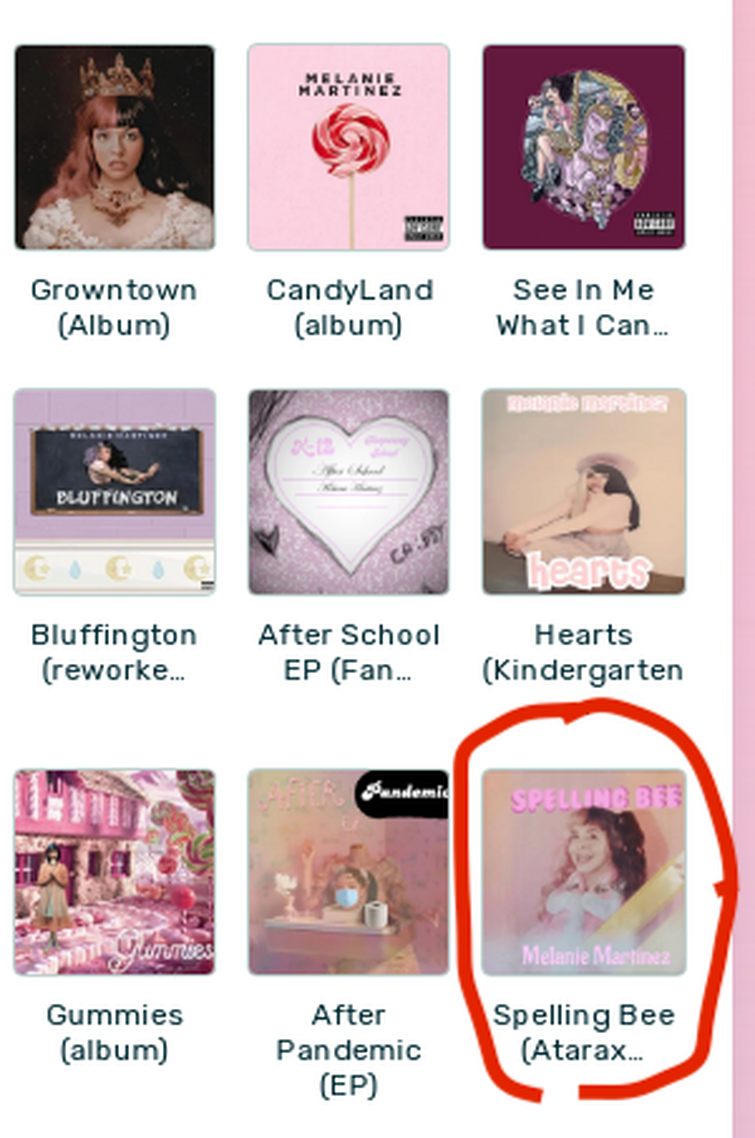Image resolution: width=755 pixels, height=1138 pixels.
Task: Open the Hearts (Kindergarten) tile
Action: point(584,492)
